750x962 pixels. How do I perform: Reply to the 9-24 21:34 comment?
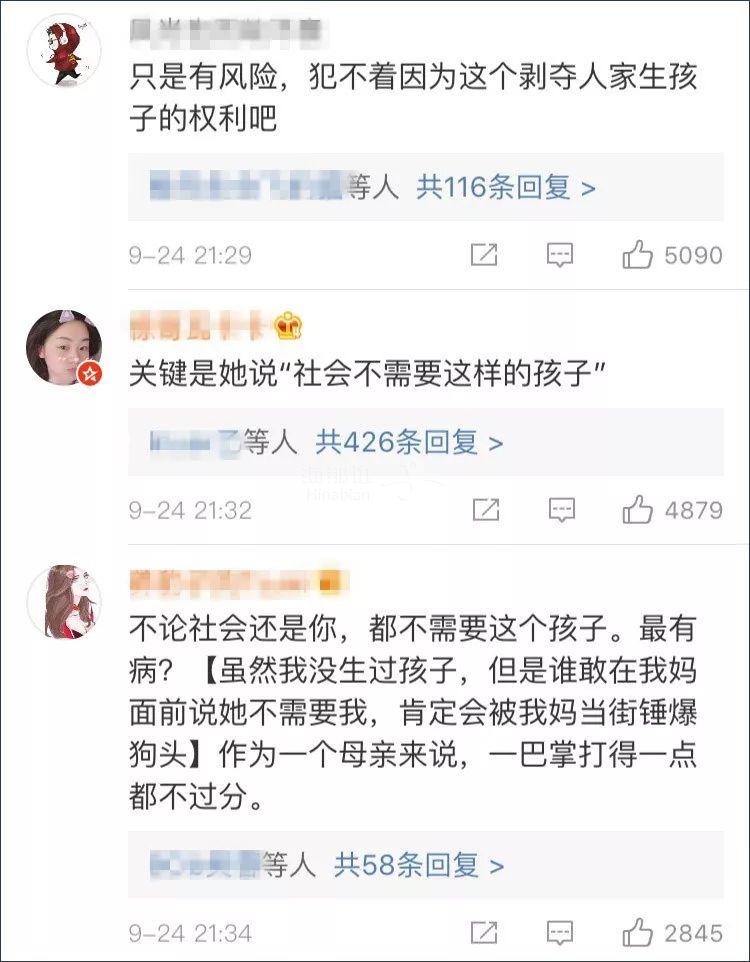click(x=561, y=933)
